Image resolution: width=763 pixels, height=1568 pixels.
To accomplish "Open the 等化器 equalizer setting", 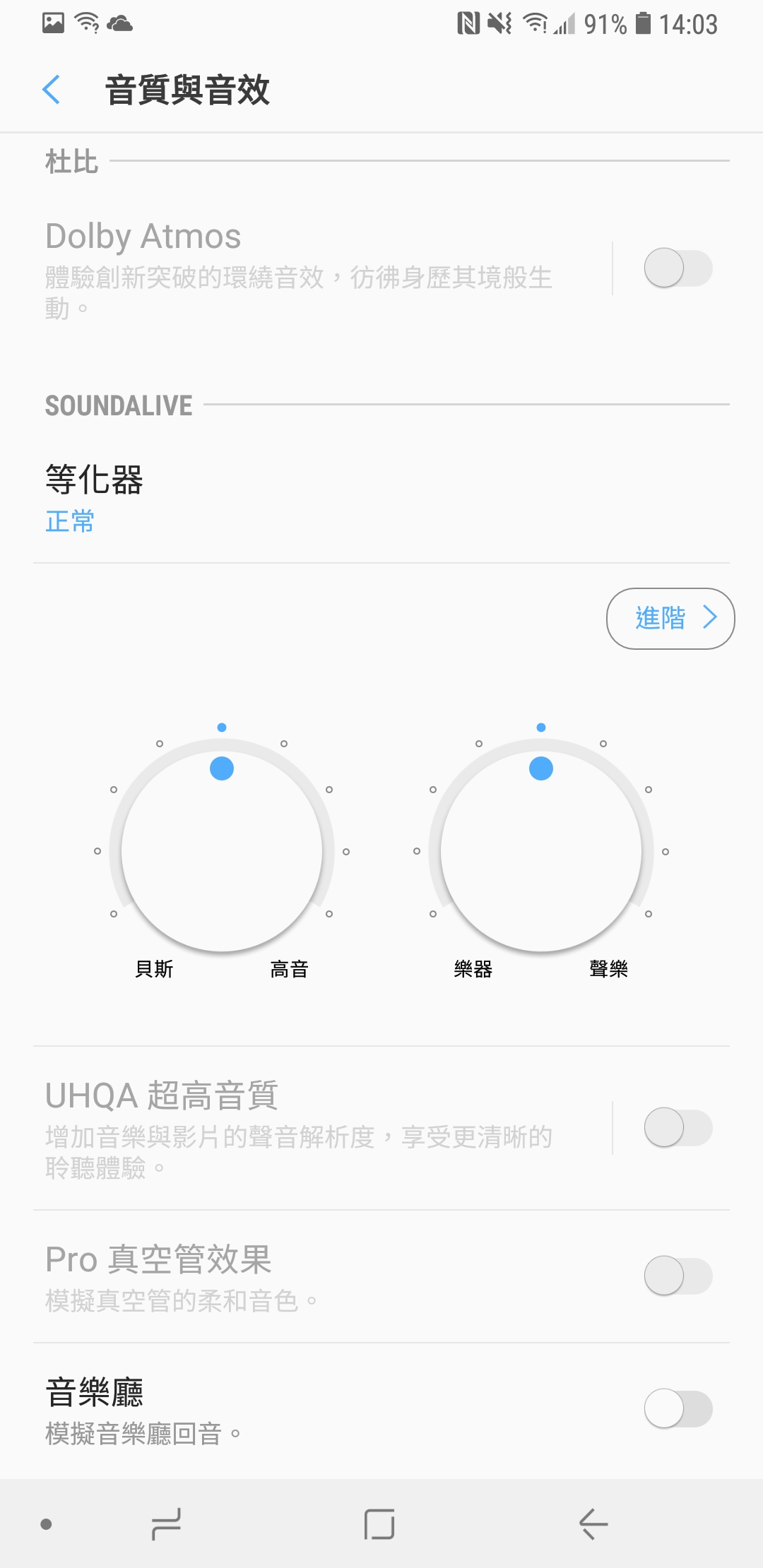I will [381, 499].
